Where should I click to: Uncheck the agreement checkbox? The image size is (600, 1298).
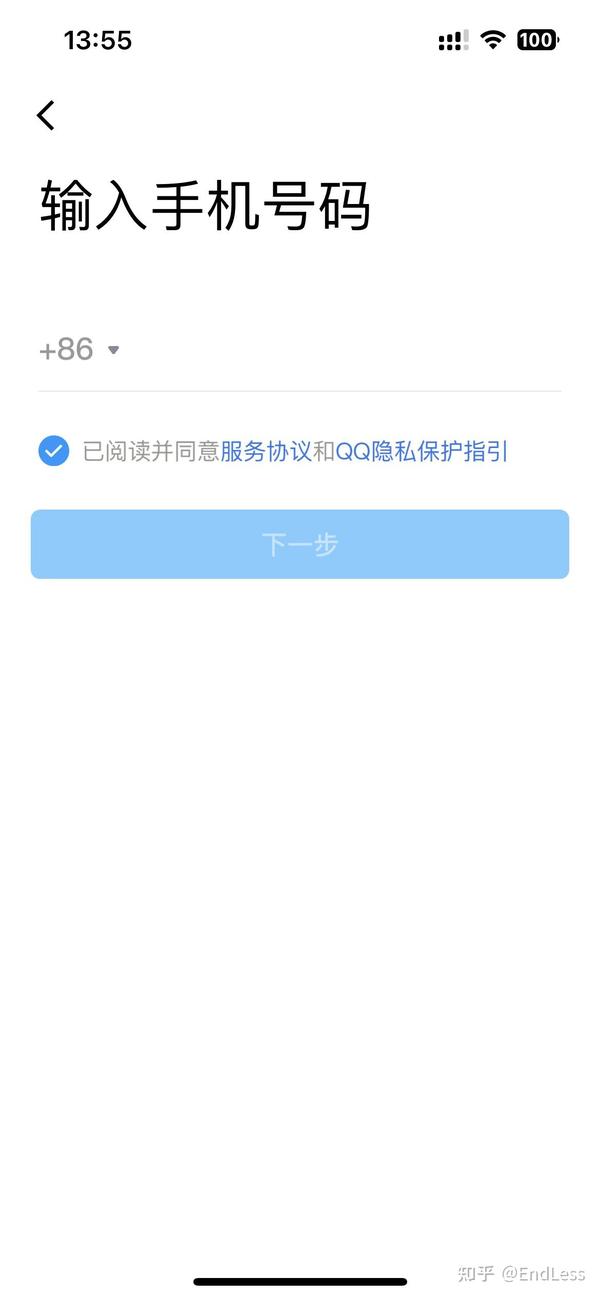tap(53, 451)
